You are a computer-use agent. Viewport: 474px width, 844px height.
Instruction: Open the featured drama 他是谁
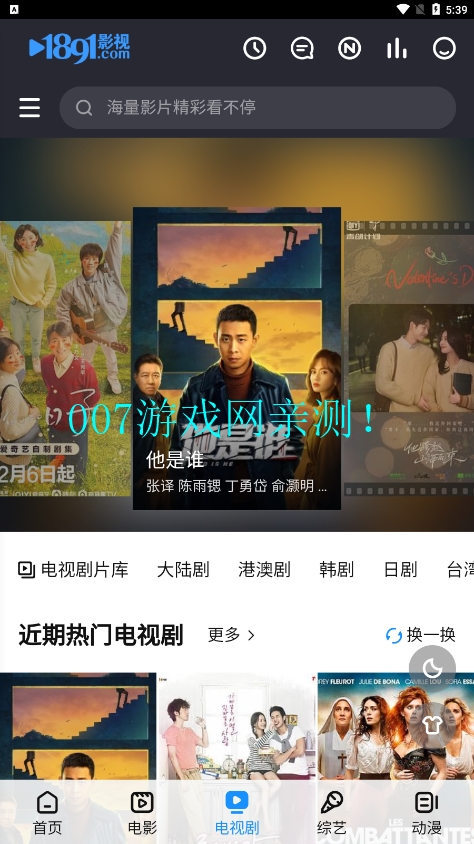click(237, 358)
